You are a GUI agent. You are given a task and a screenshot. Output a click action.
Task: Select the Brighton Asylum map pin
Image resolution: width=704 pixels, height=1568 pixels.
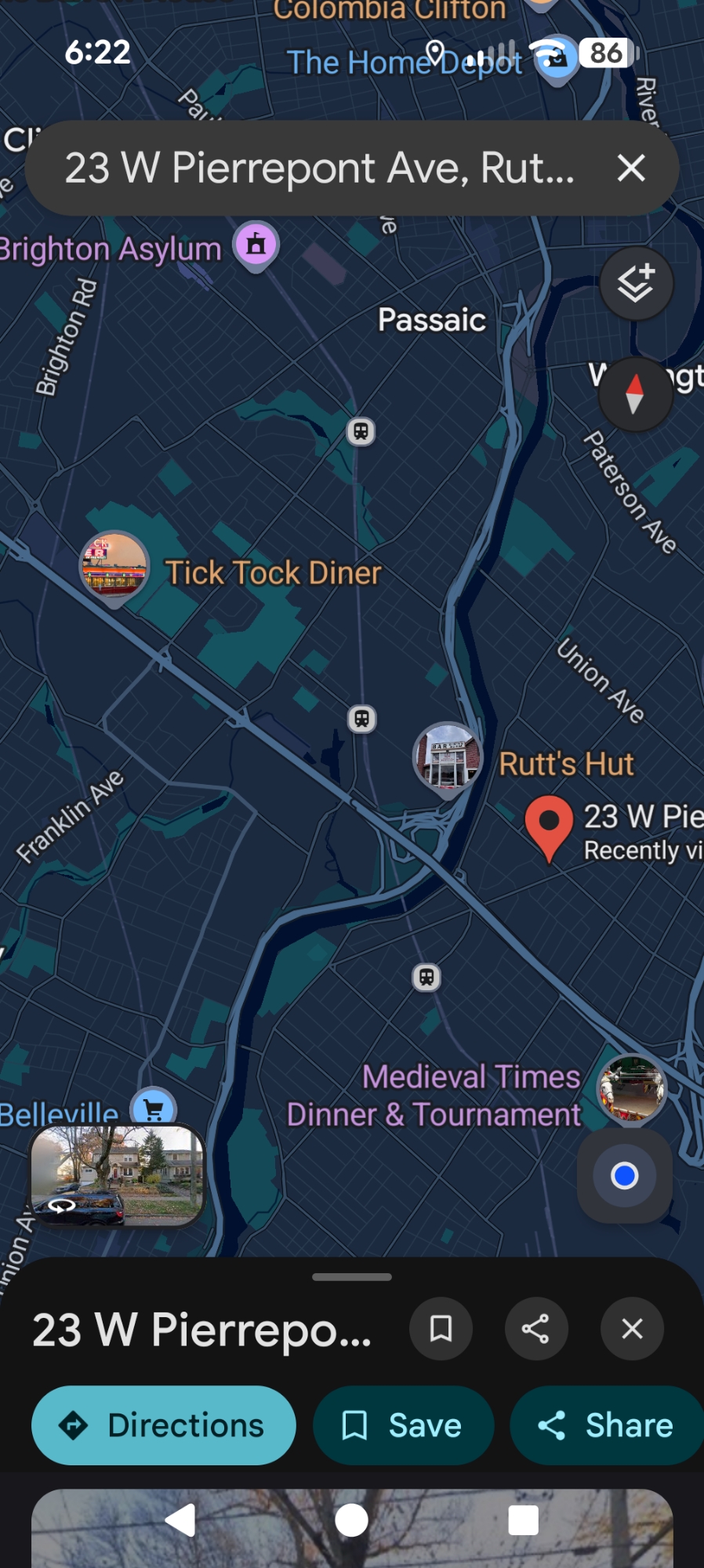(256, 245)
